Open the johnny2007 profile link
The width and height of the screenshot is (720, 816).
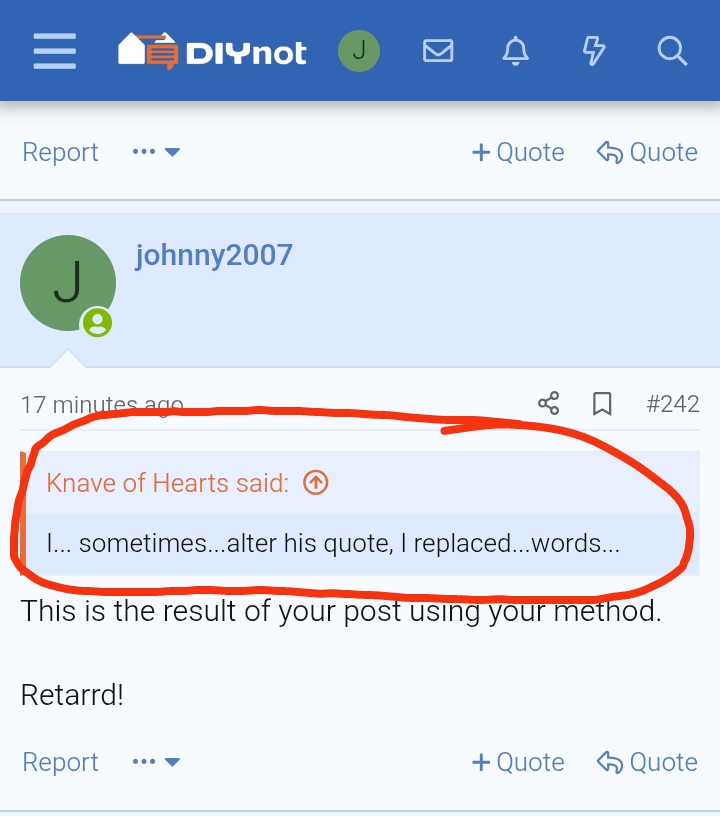click(214, 255)
